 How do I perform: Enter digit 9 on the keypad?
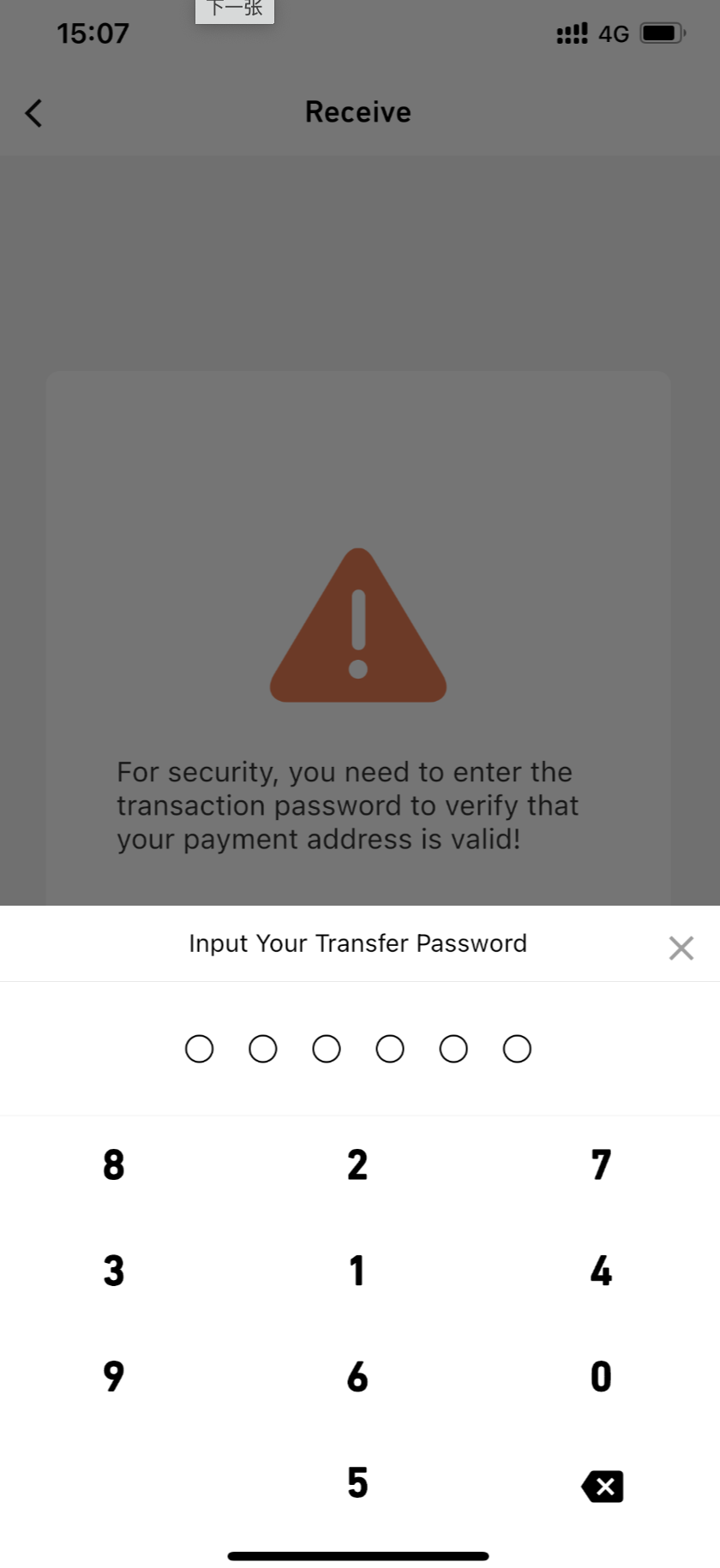pos(114,1377)
